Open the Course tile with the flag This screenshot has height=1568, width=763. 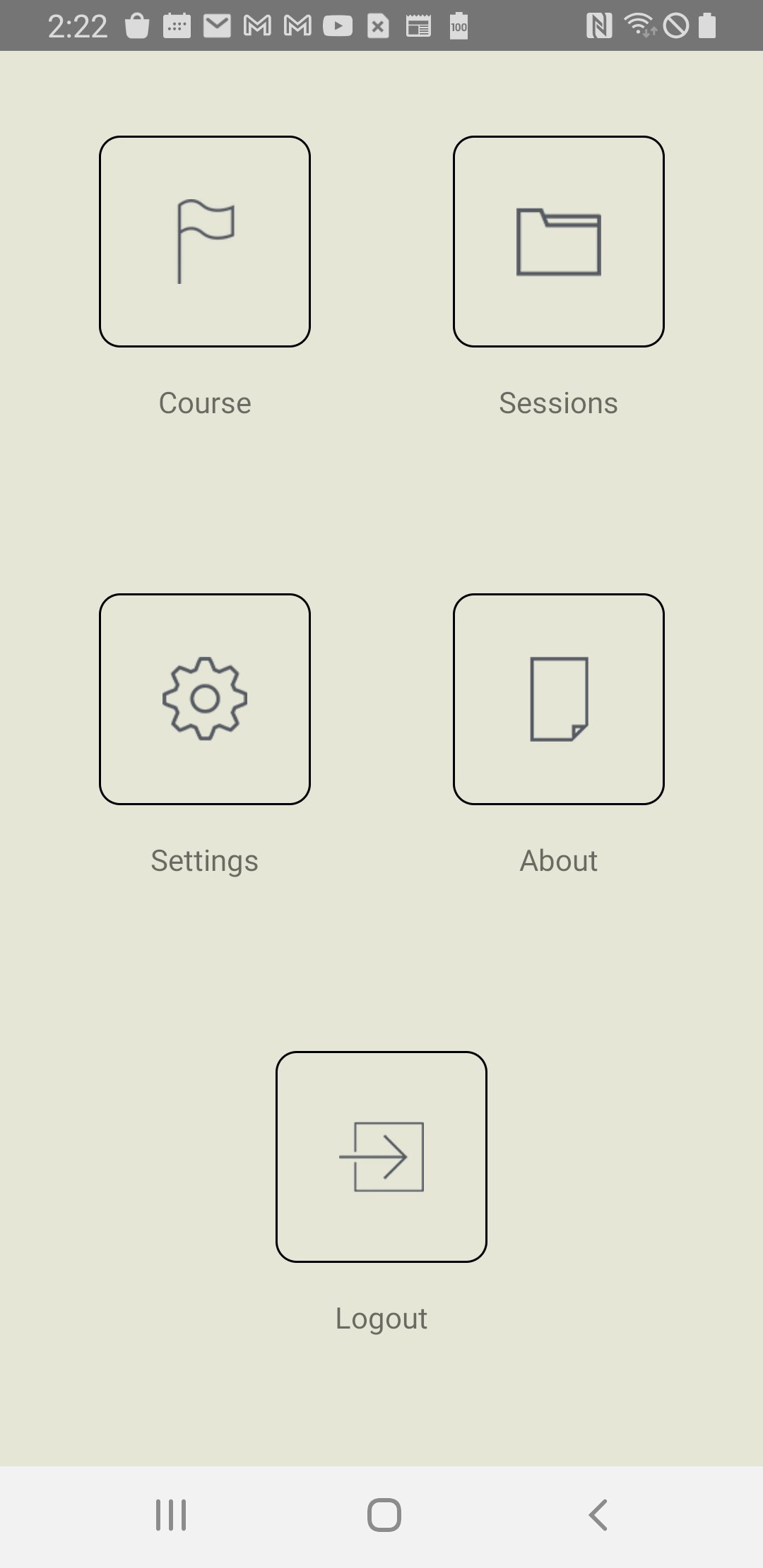click(x=205, y=242)
